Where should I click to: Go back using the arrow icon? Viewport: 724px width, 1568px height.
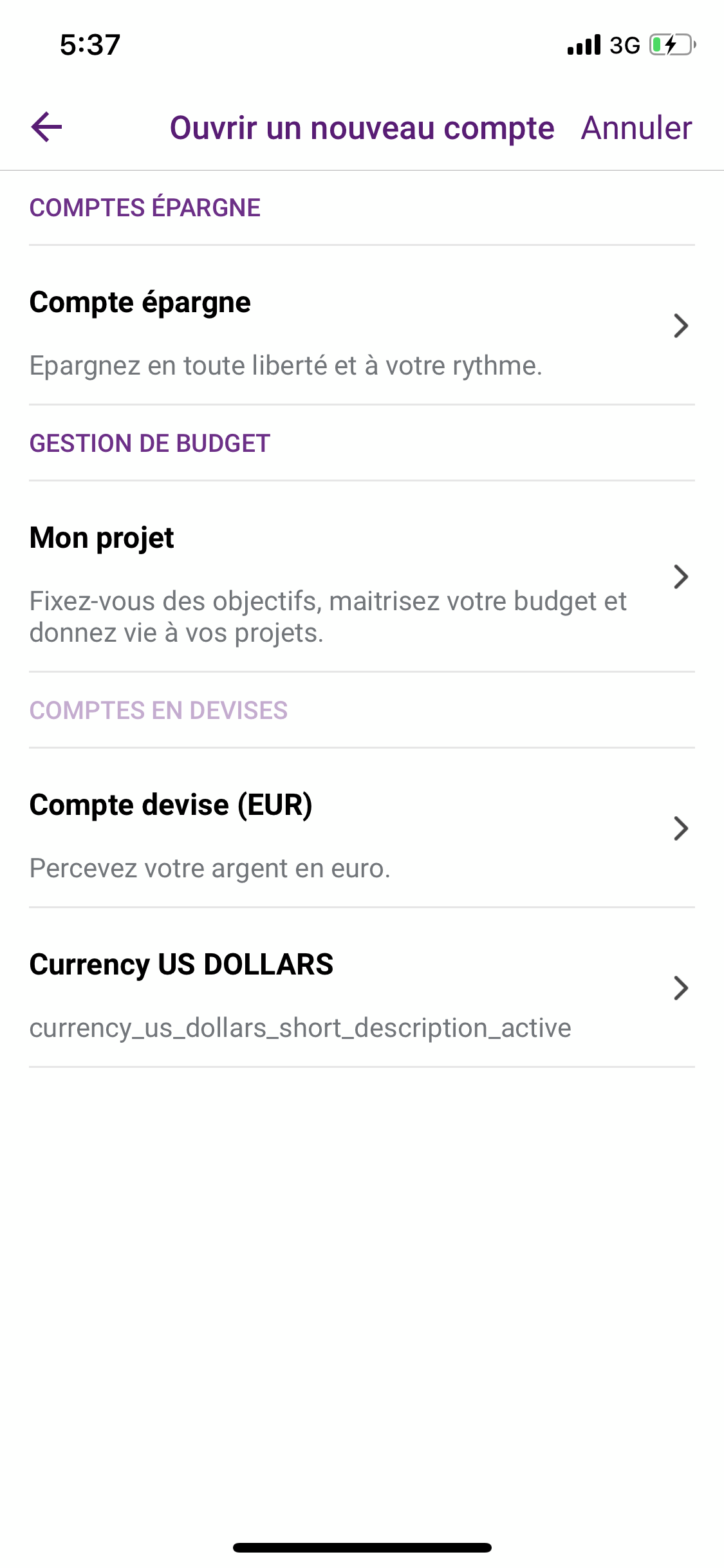pyautogui.click(x=47, y=127)
